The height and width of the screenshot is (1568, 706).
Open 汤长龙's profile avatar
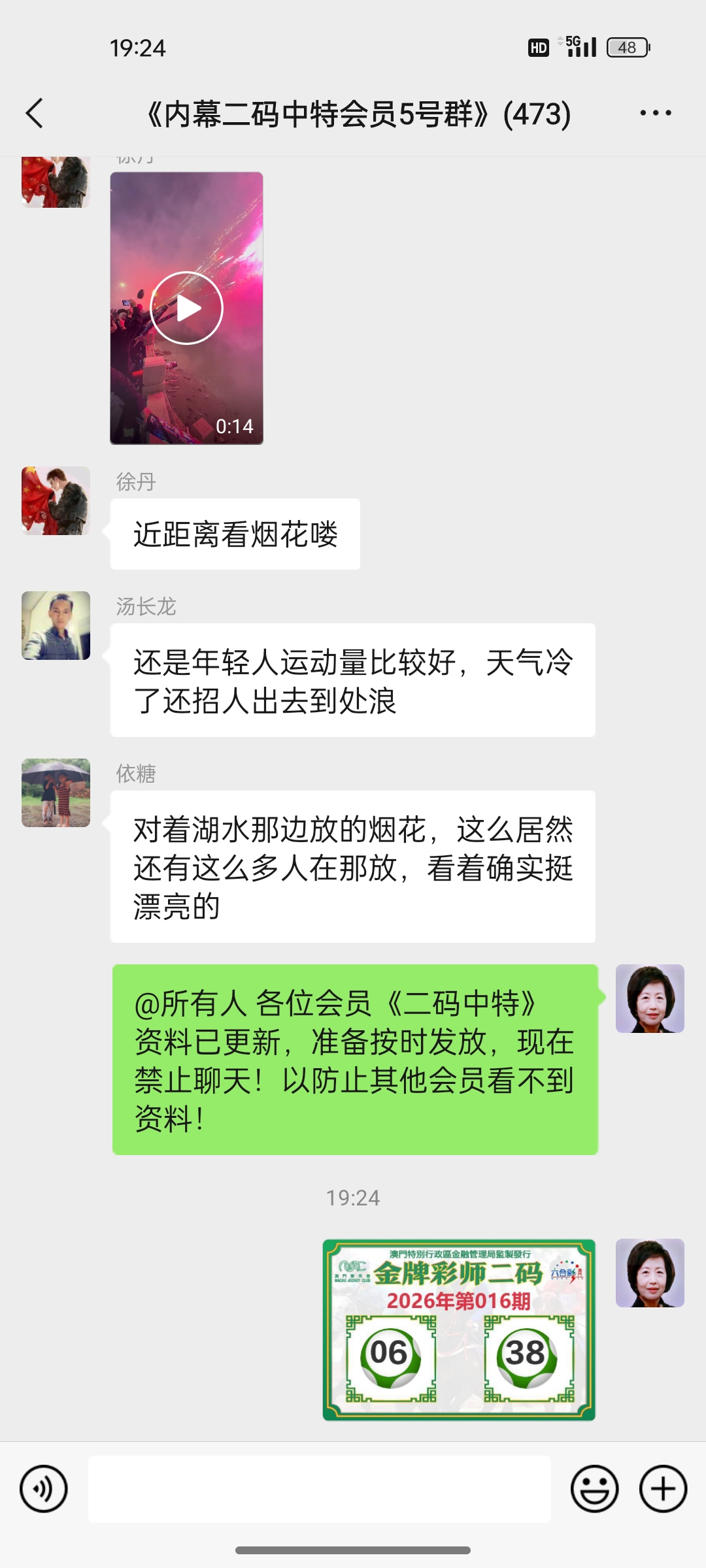click(x=56, y=626)
